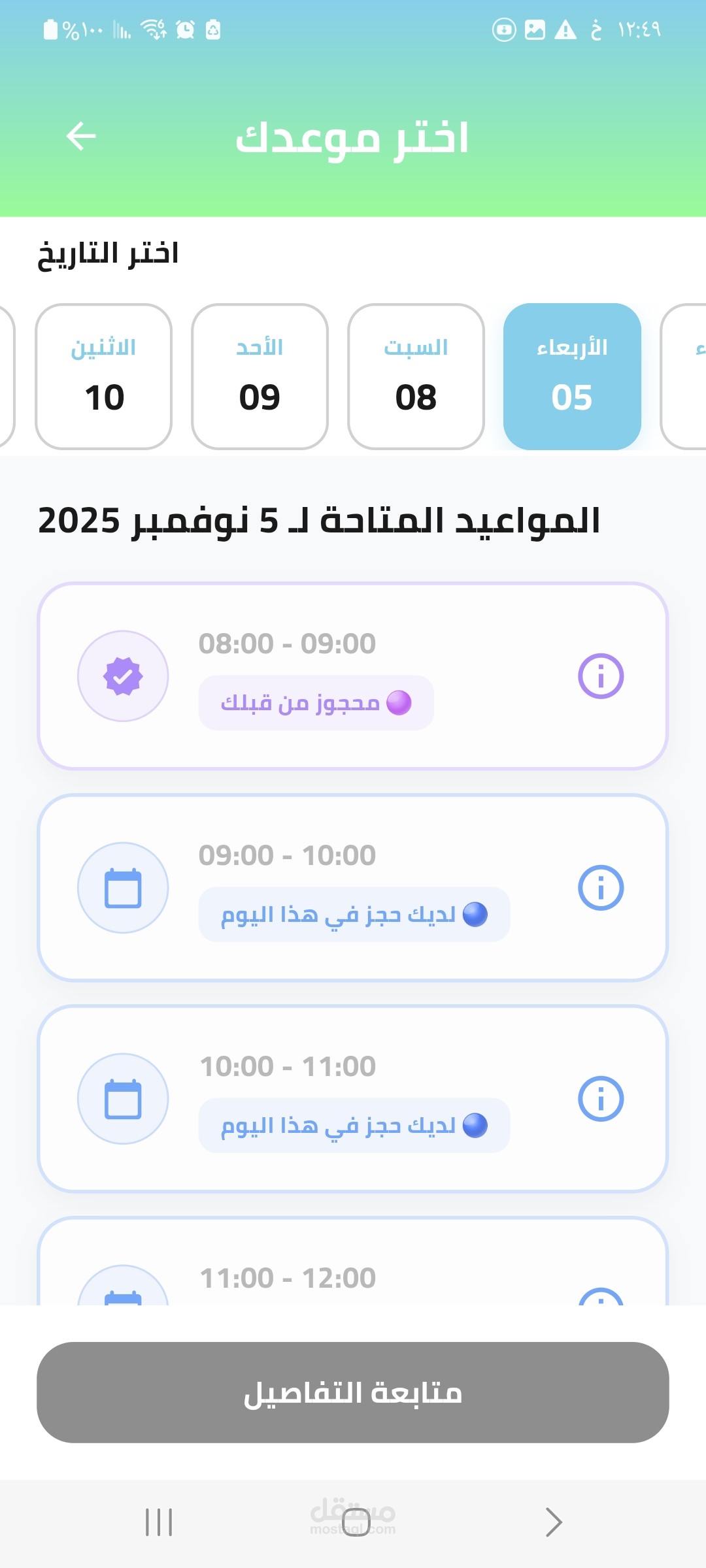Tap the back chevron in the navigation bar
The width and height of the screenshot is (706, 1568).
(x=552, y=1522)
